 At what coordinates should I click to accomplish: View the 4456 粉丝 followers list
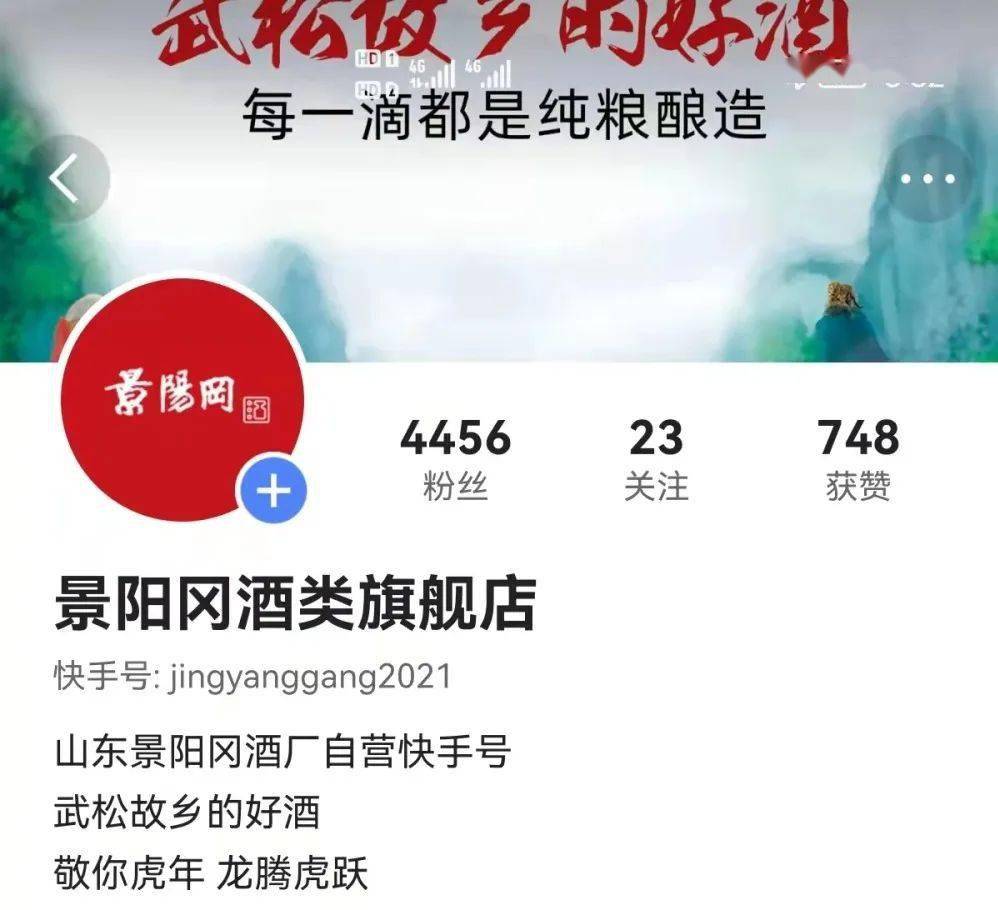455,460
